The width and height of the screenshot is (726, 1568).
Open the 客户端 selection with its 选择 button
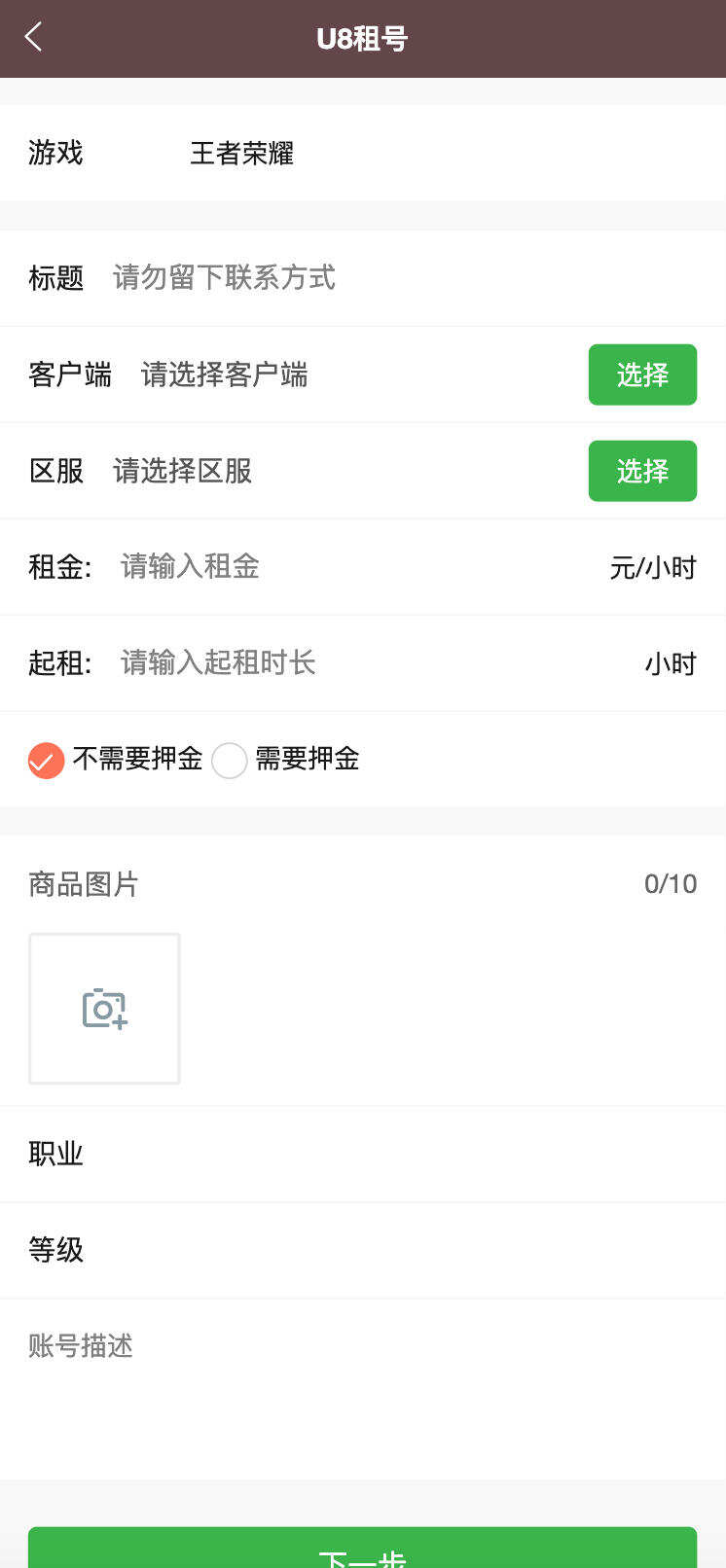coord(642,374)
